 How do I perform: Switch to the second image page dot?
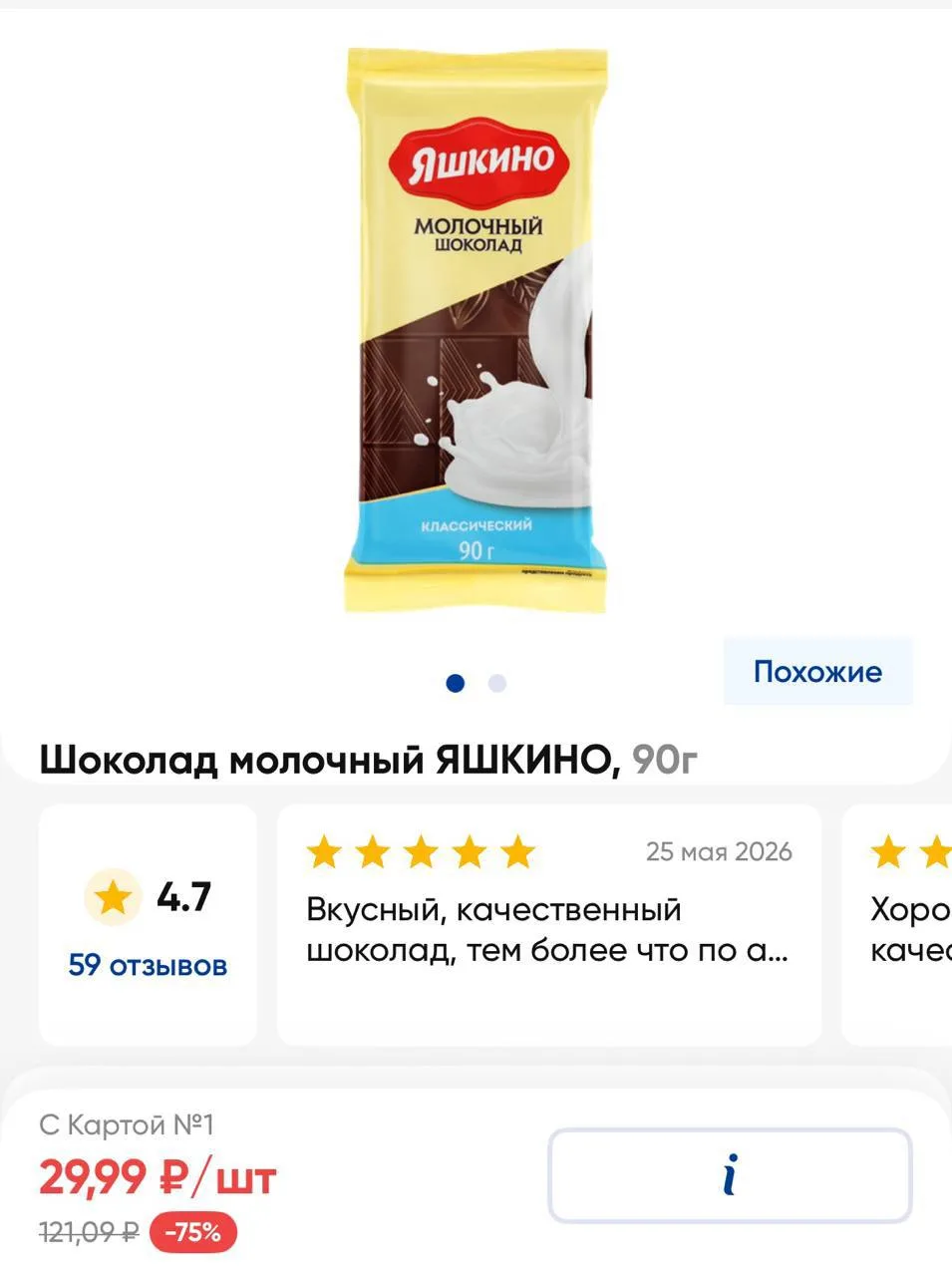tap(497, 683)
